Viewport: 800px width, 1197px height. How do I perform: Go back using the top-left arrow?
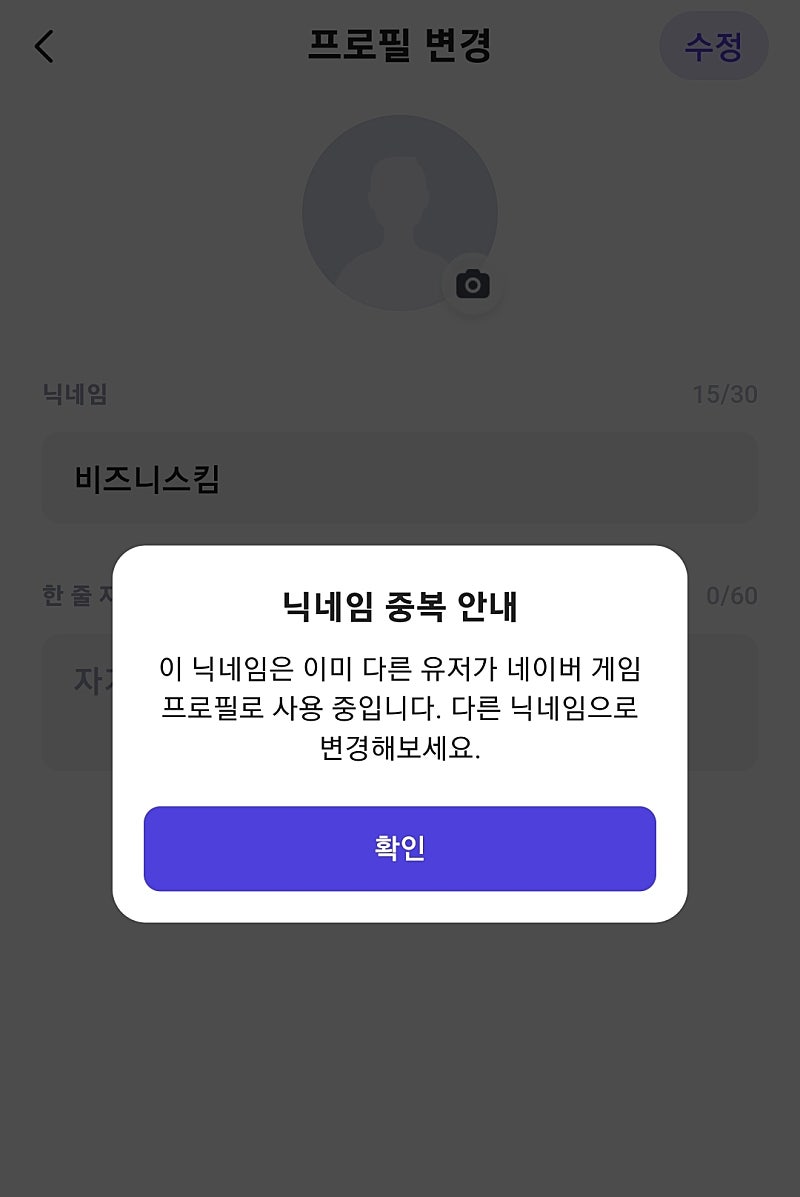(45, 47)
